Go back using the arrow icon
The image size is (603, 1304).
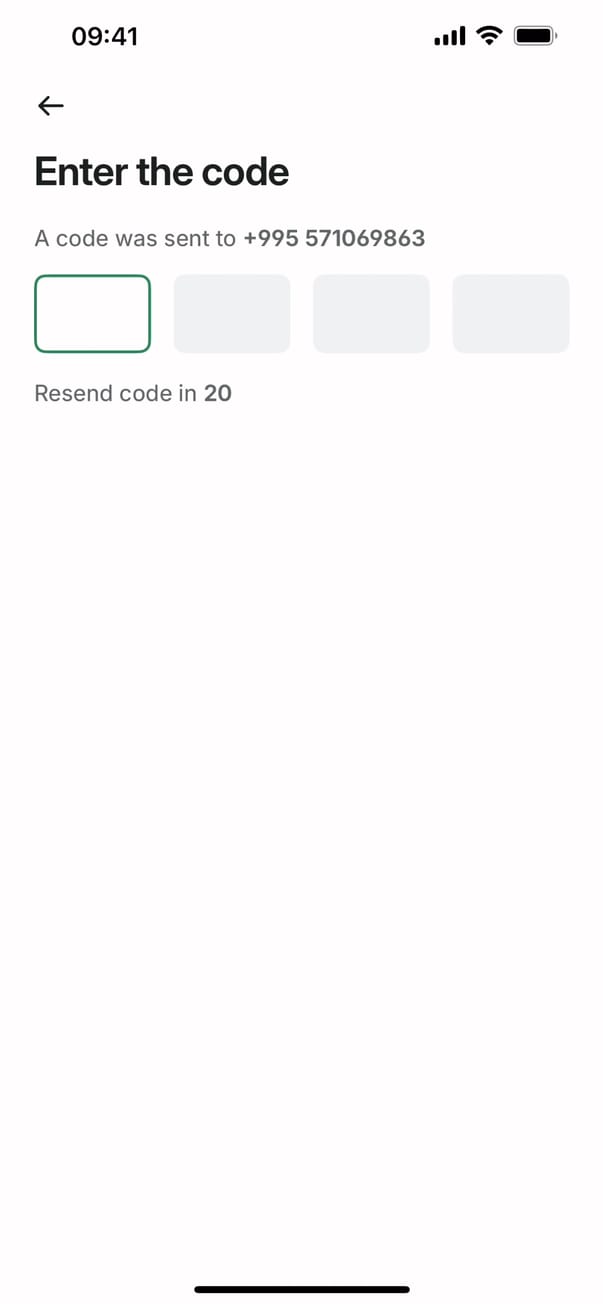pyautogui.click(x=50, y=105)
